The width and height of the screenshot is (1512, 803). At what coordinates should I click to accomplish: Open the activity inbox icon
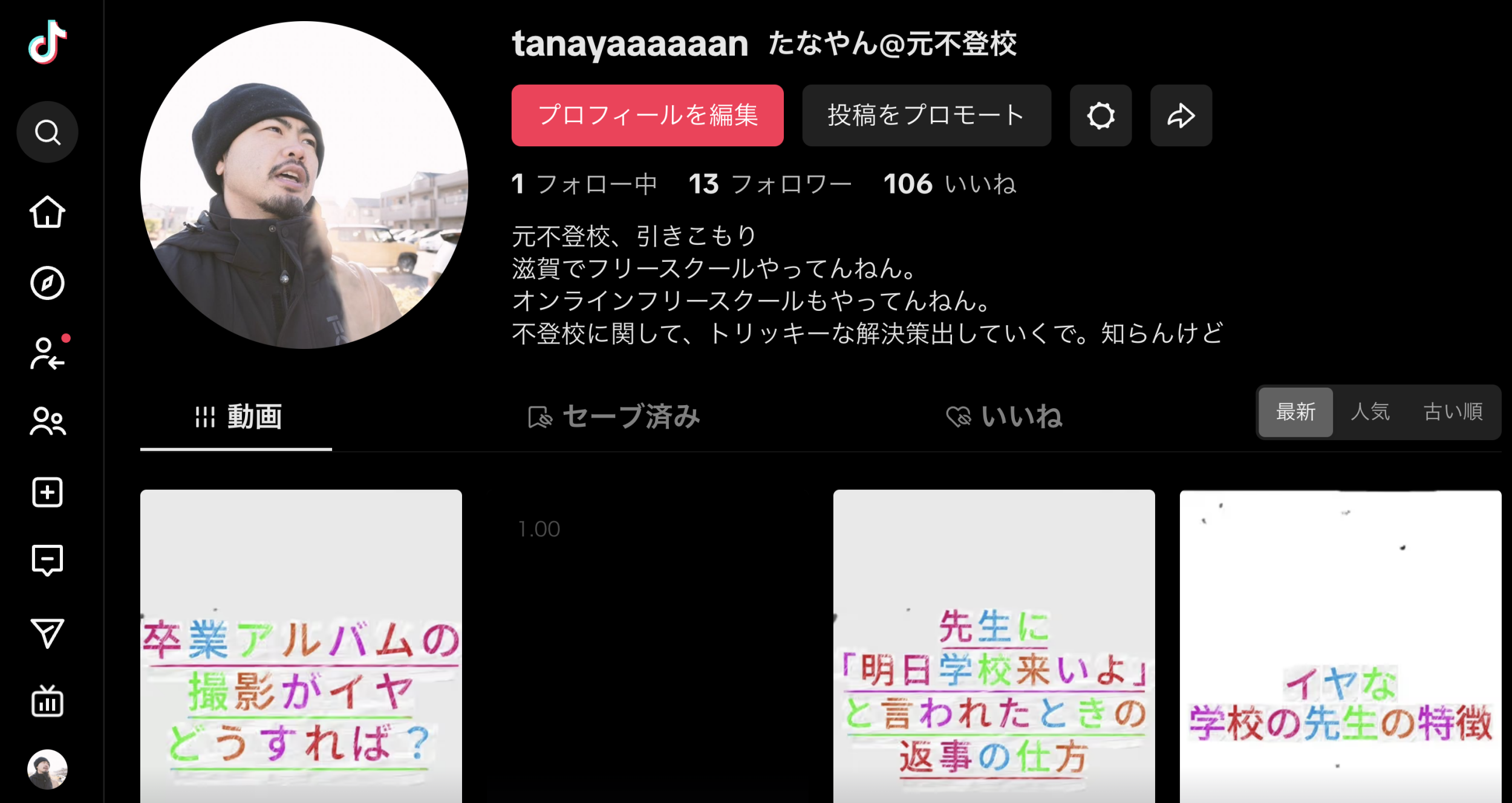(47, 561)
